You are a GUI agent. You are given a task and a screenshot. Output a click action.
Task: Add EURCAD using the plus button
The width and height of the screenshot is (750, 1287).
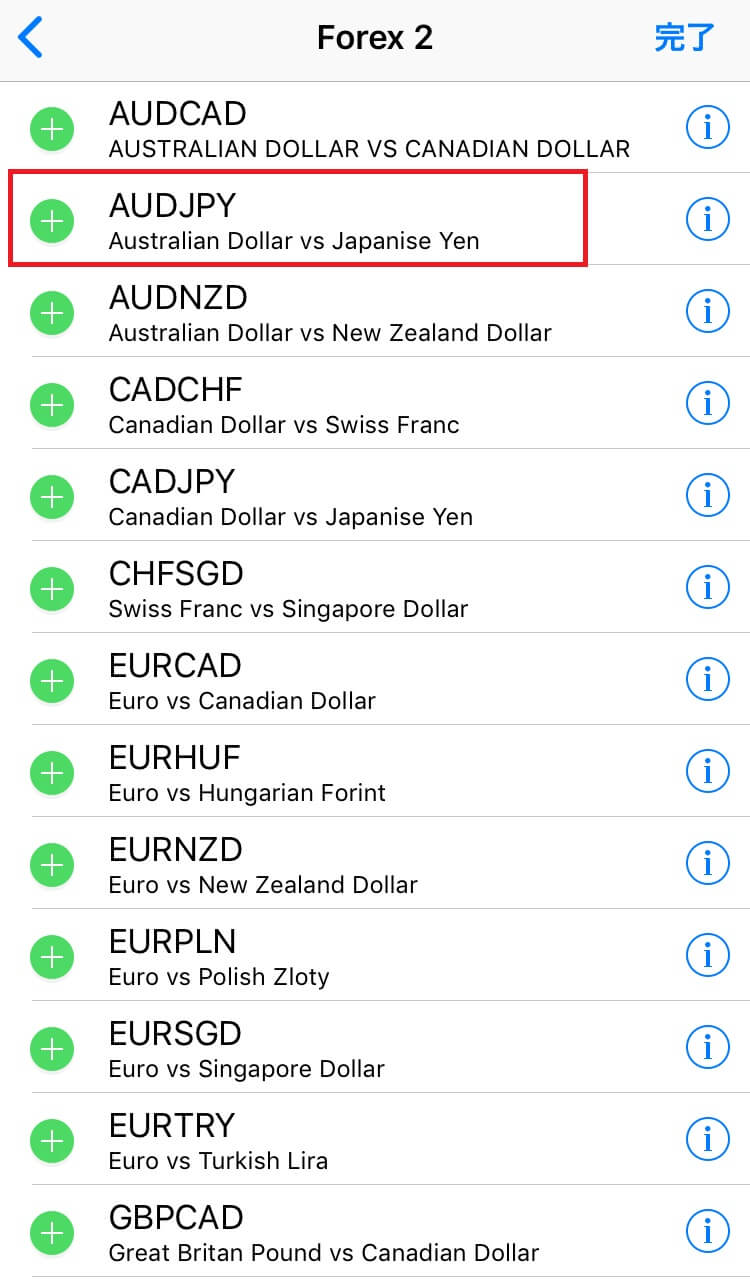click(52, 680)
